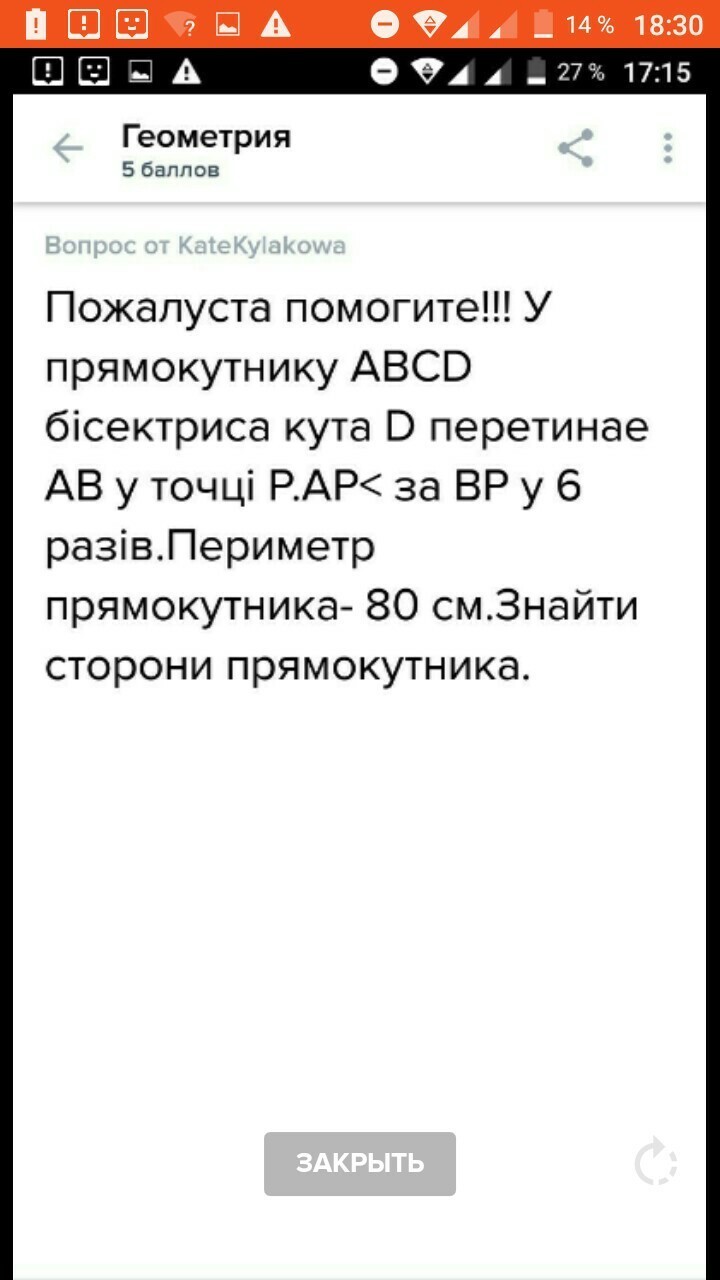The height and width of the screenshot is (1280, 720).
Task: Open the three-dot overflow menu
Action: click(668, 148)
